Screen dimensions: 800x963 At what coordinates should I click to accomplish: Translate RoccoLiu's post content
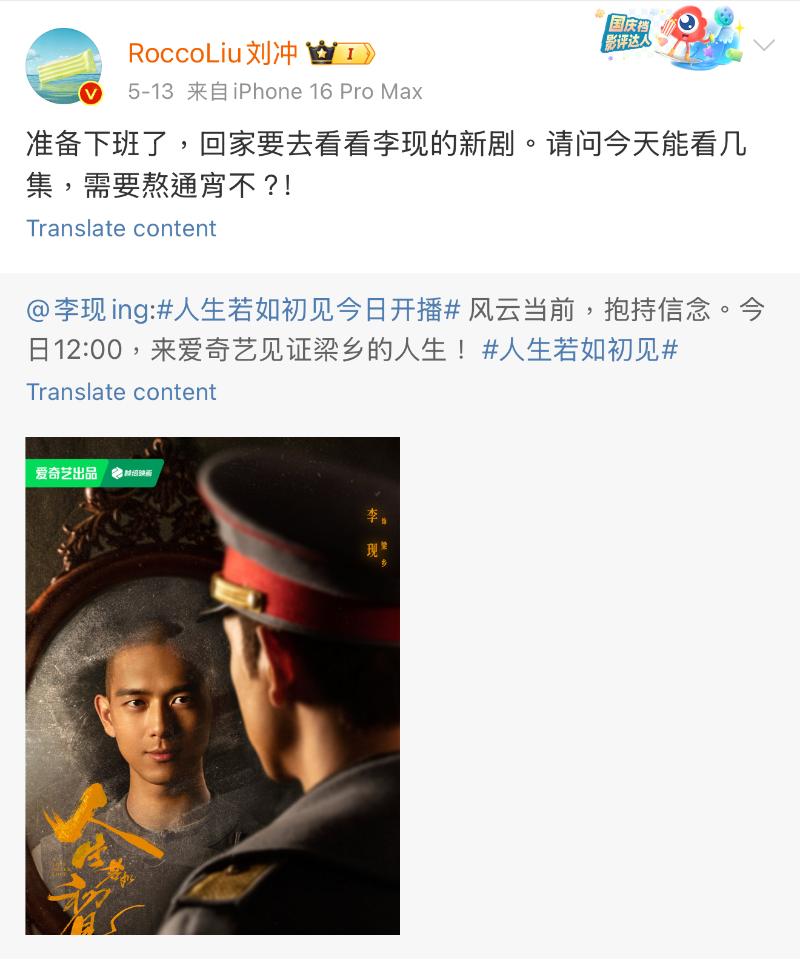[x=121, y=228]
